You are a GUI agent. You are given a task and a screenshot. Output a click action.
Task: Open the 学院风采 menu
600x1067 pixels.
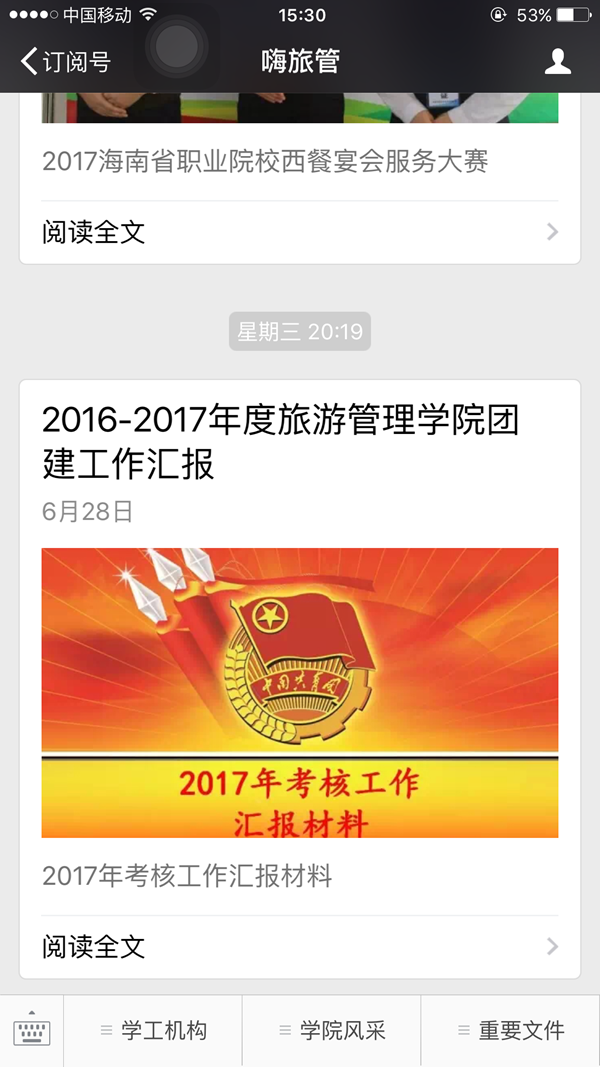click(x=332, y=1031)
